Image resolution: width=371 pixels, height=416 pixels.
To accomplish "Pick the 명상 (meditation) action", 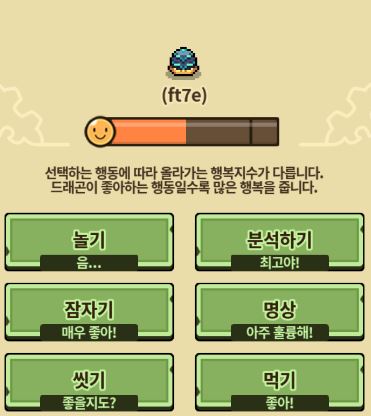I will [x=279, y=312].
